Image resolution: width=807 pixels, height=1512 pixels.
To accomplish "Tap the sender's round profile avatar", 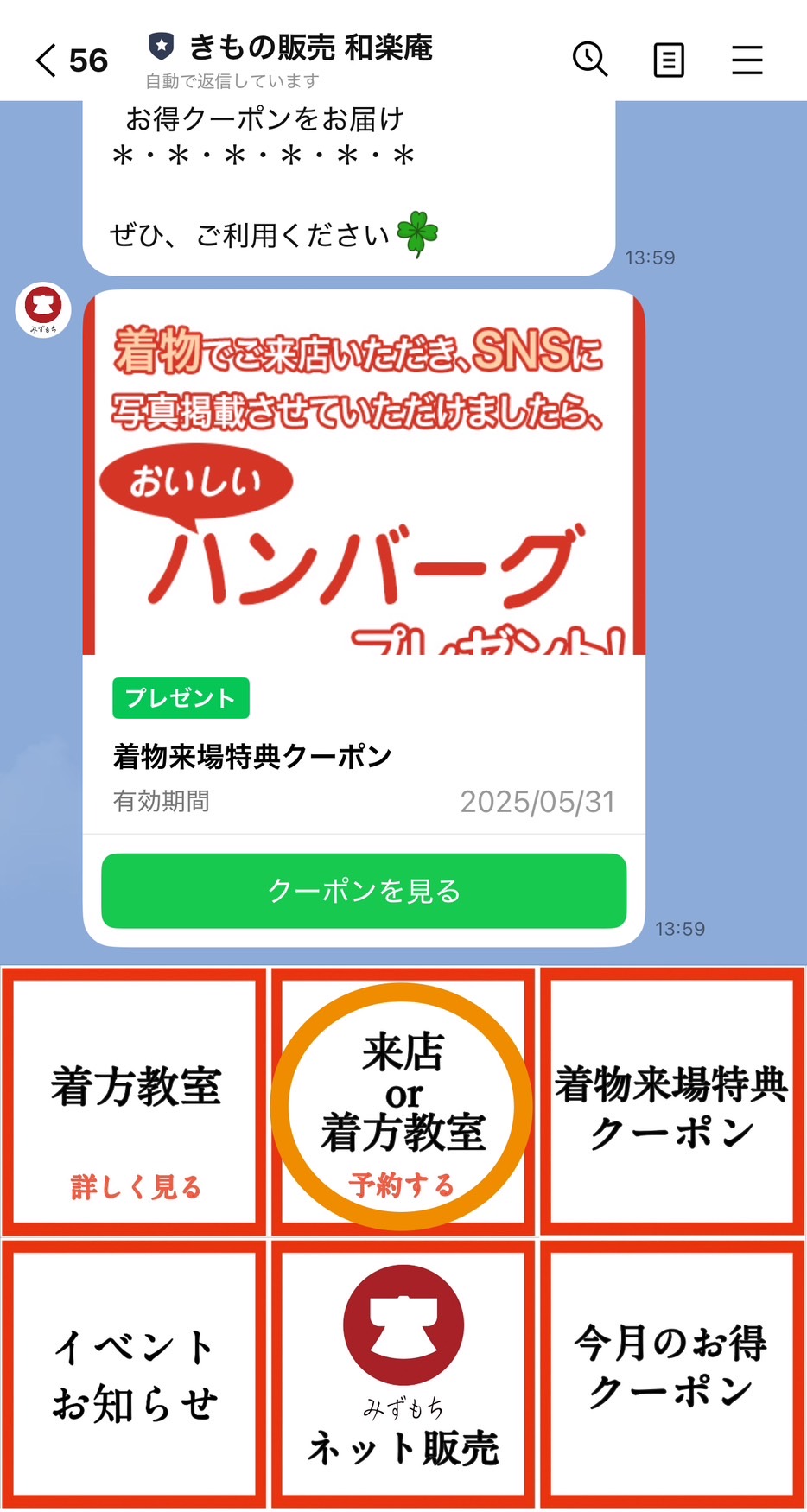I will tap(43, 309).
